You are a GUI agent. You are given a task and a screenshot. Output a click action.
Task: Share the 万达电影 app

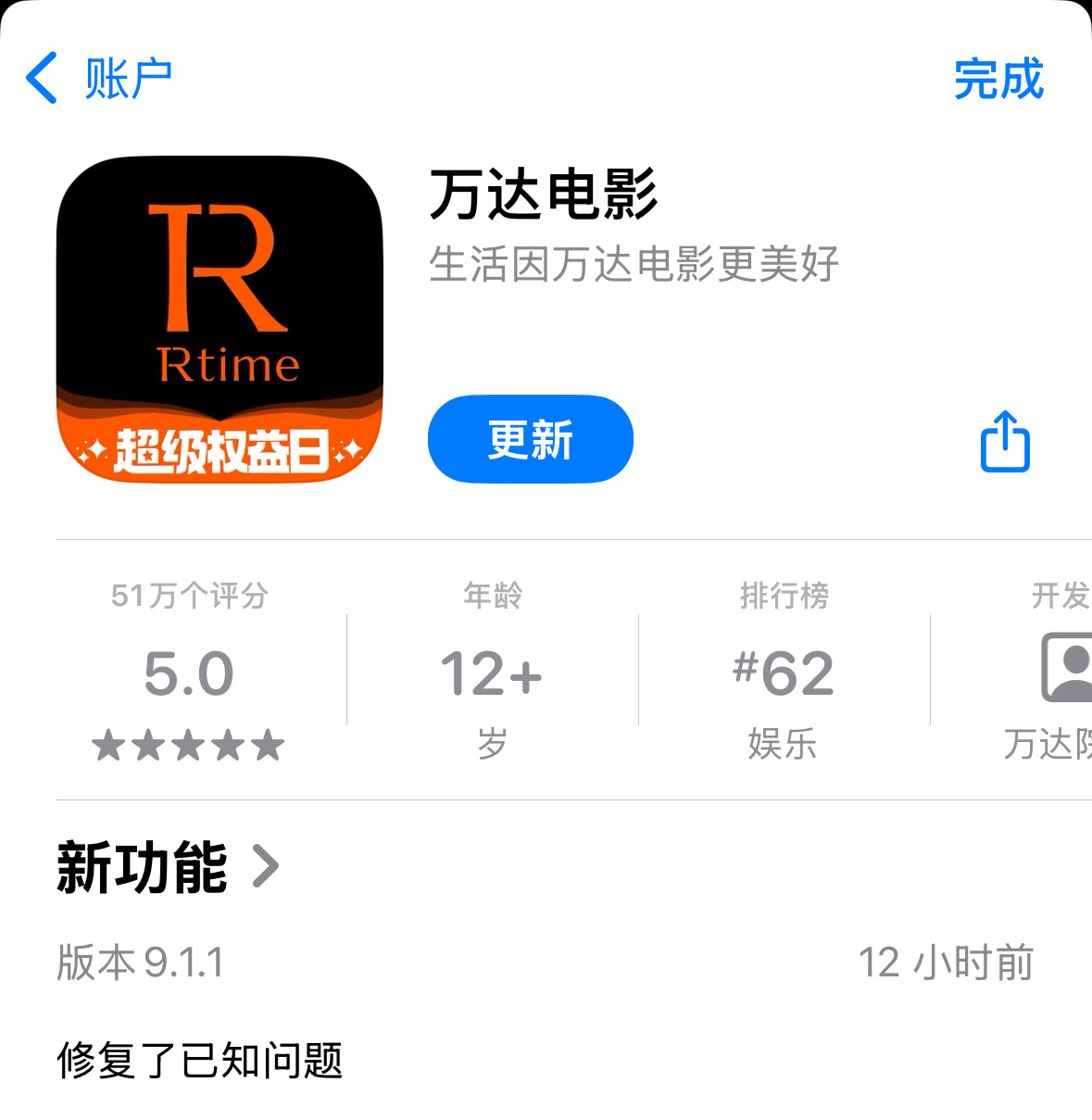click(1005, 441)
